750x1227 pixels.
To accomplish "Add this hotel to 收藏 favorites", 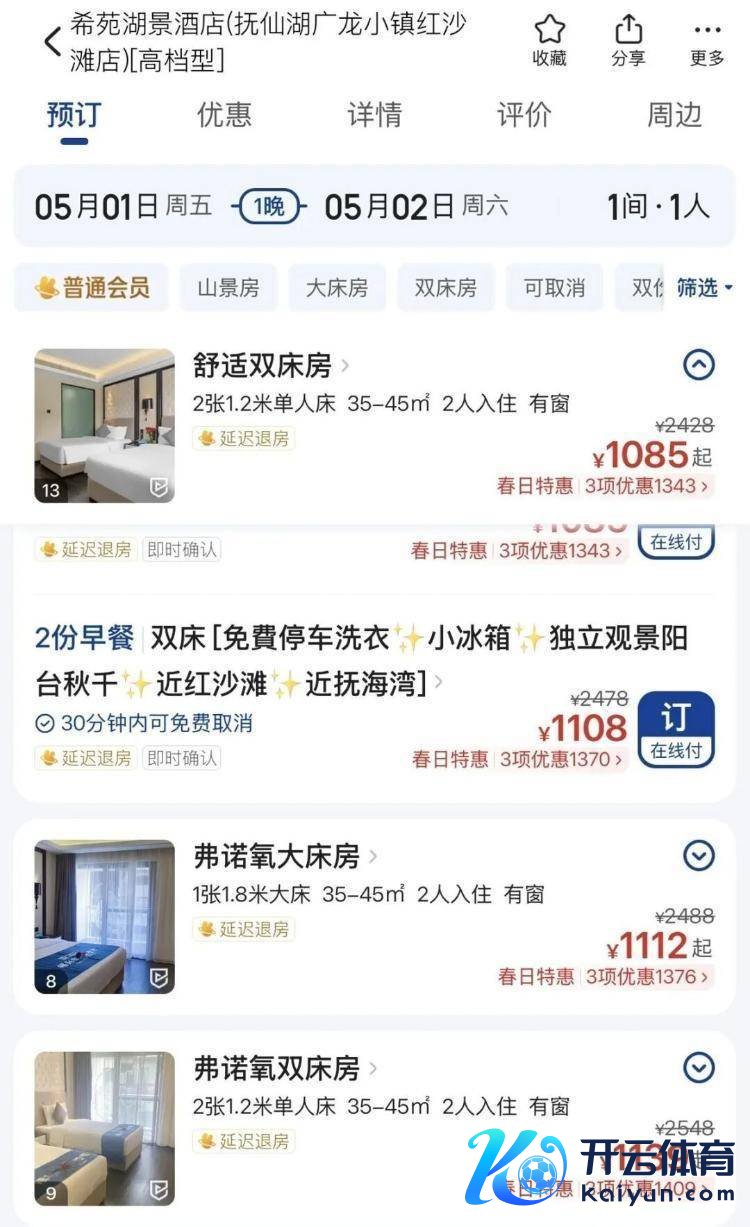I will coord(549,41).
